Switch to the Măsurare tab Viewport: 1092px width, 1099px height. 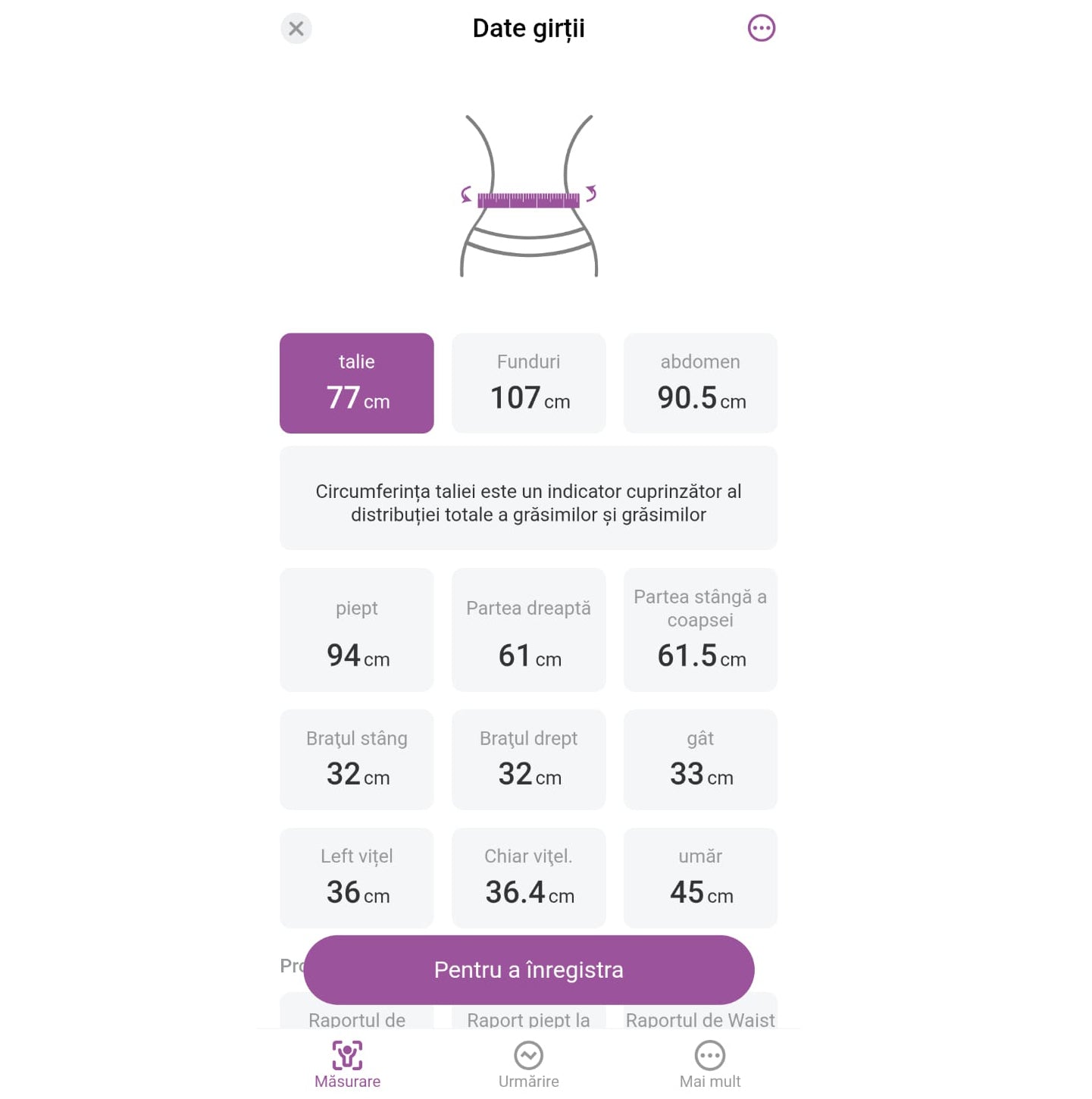[x=347, y=1064]
